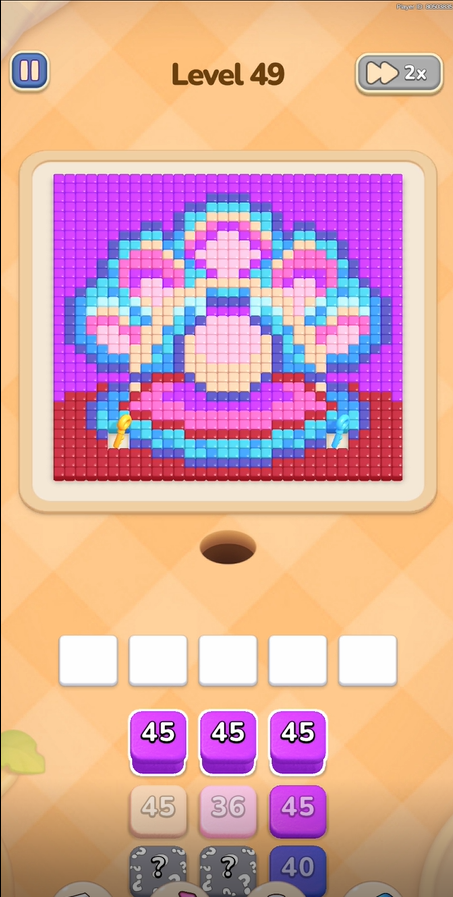Viewport: 453px width, 897px height.
Task: Select the last top-row purple 45 block
Action: pyautogui.click(x=297, y=743)
